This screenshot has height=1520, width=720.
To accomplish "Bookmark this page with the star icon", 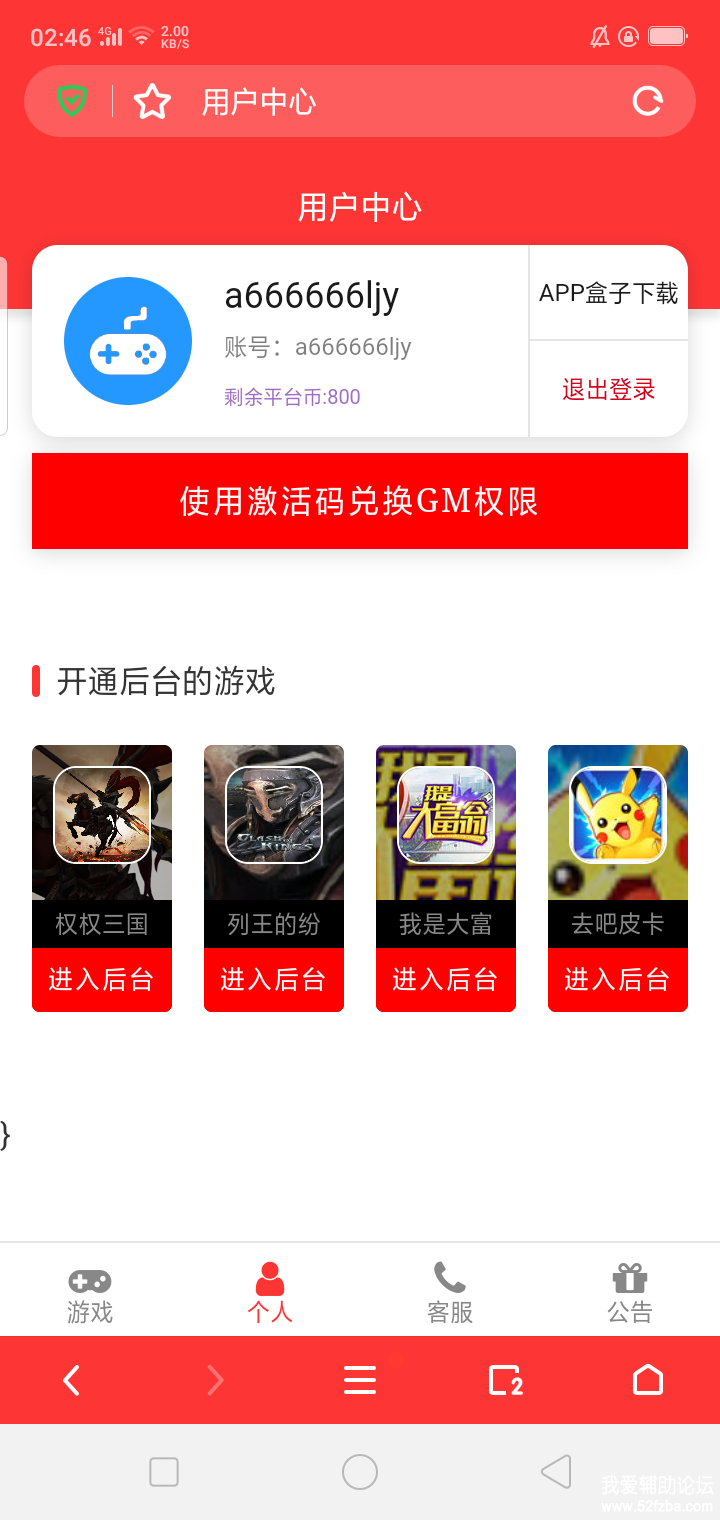I will [x=152, y=101].
